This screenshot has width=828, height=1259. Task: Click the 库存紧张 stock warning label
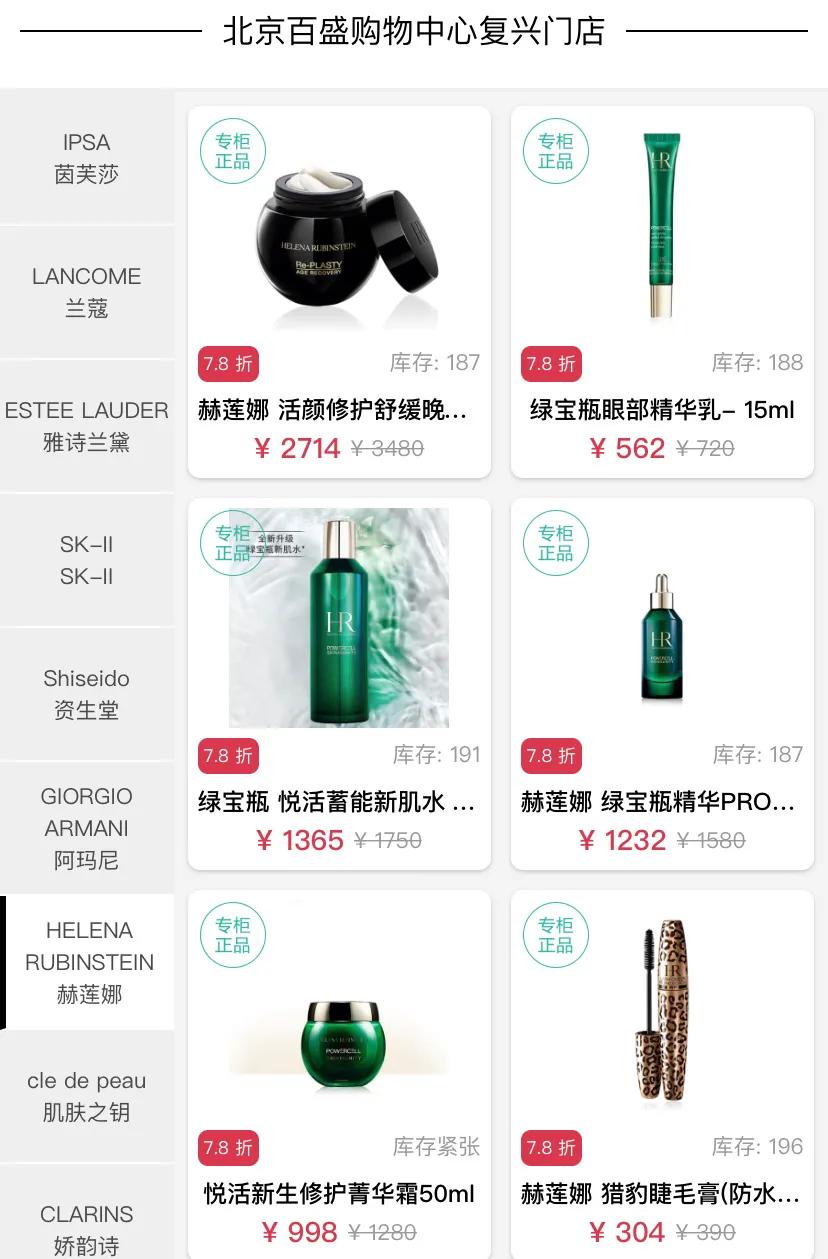(x=435, y=1148)
